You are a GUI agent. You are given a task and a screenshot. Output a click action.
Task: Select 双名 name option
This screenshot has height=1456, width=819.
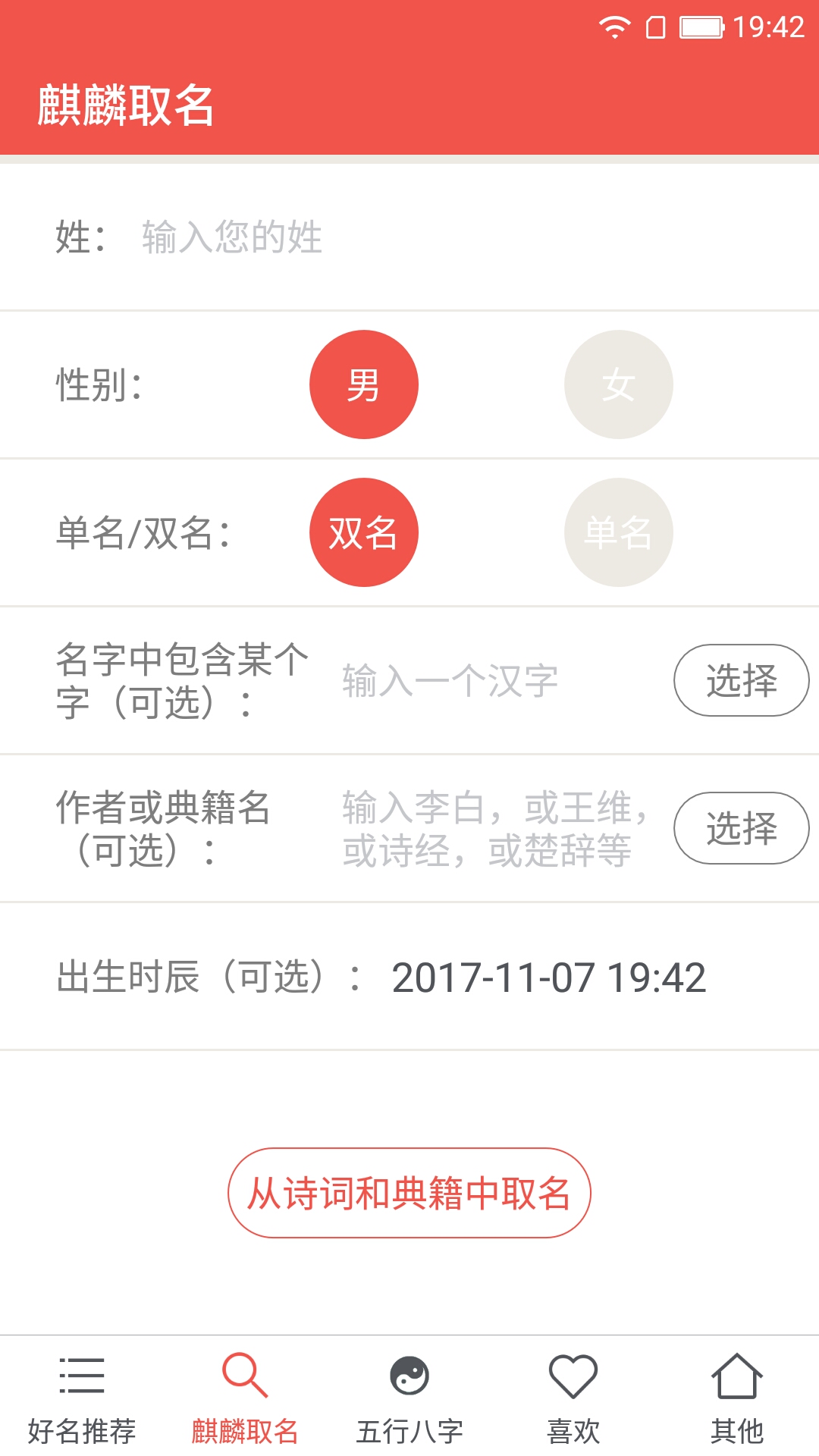(x=364, y=532)
